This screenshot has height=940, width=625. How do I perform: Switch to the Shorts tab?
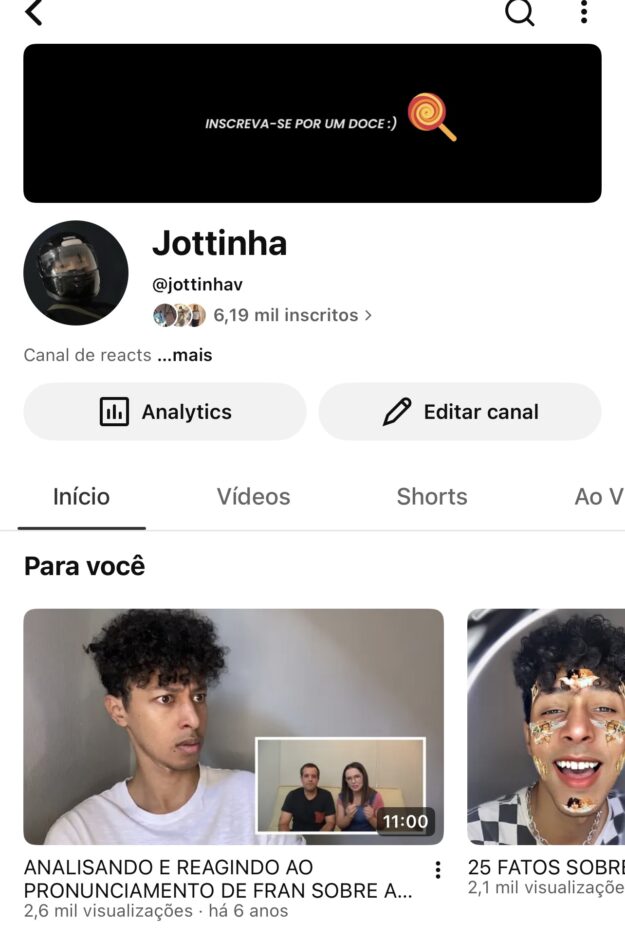coord(432,497)
